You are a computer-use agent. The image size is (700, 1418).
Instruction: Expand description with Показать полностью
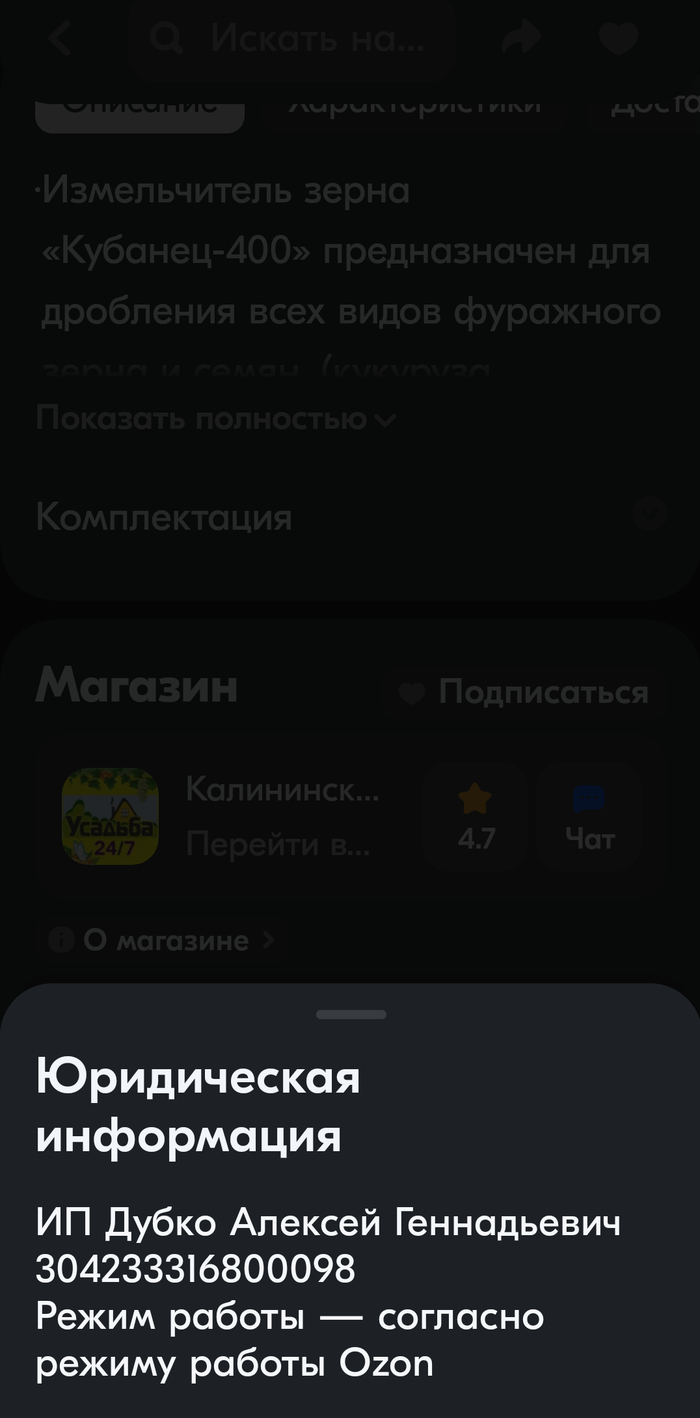tap(215, 418)
